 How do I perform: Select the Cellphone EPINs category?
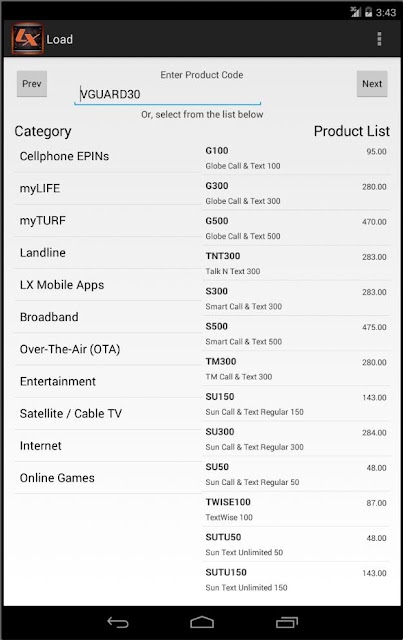(108, 156)
